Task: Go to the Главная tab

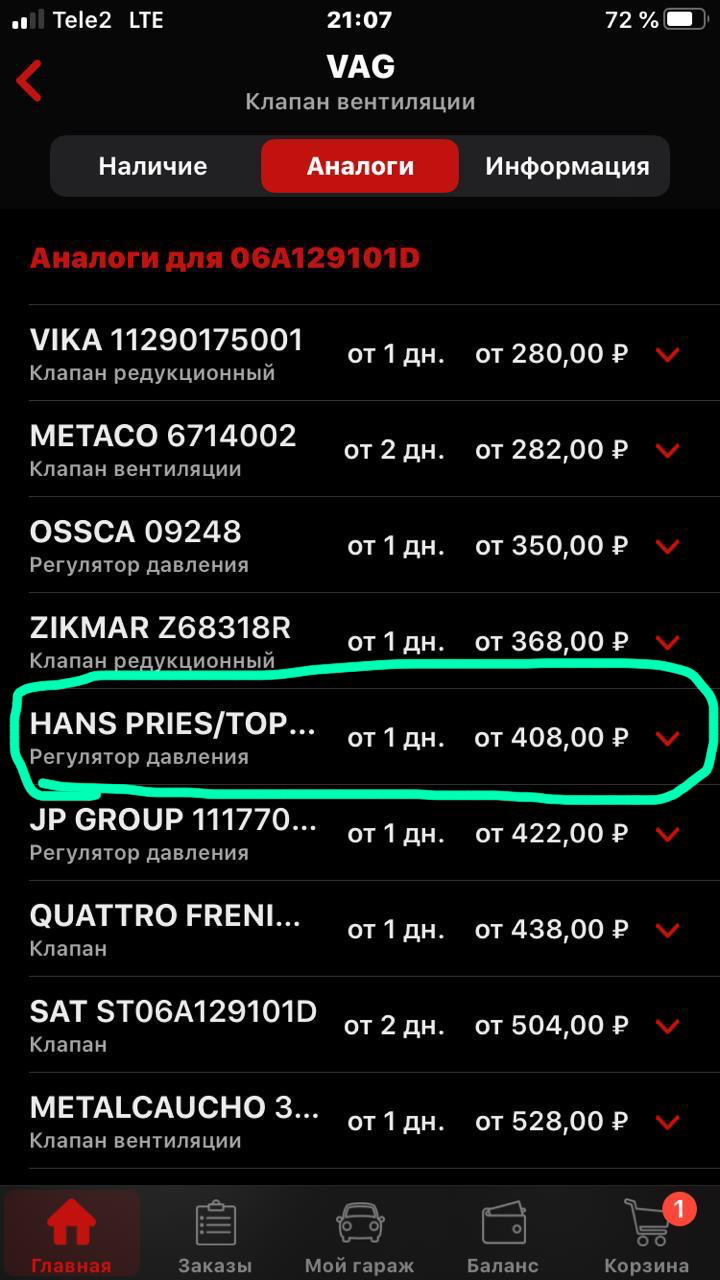Action: coord(71,1237)
